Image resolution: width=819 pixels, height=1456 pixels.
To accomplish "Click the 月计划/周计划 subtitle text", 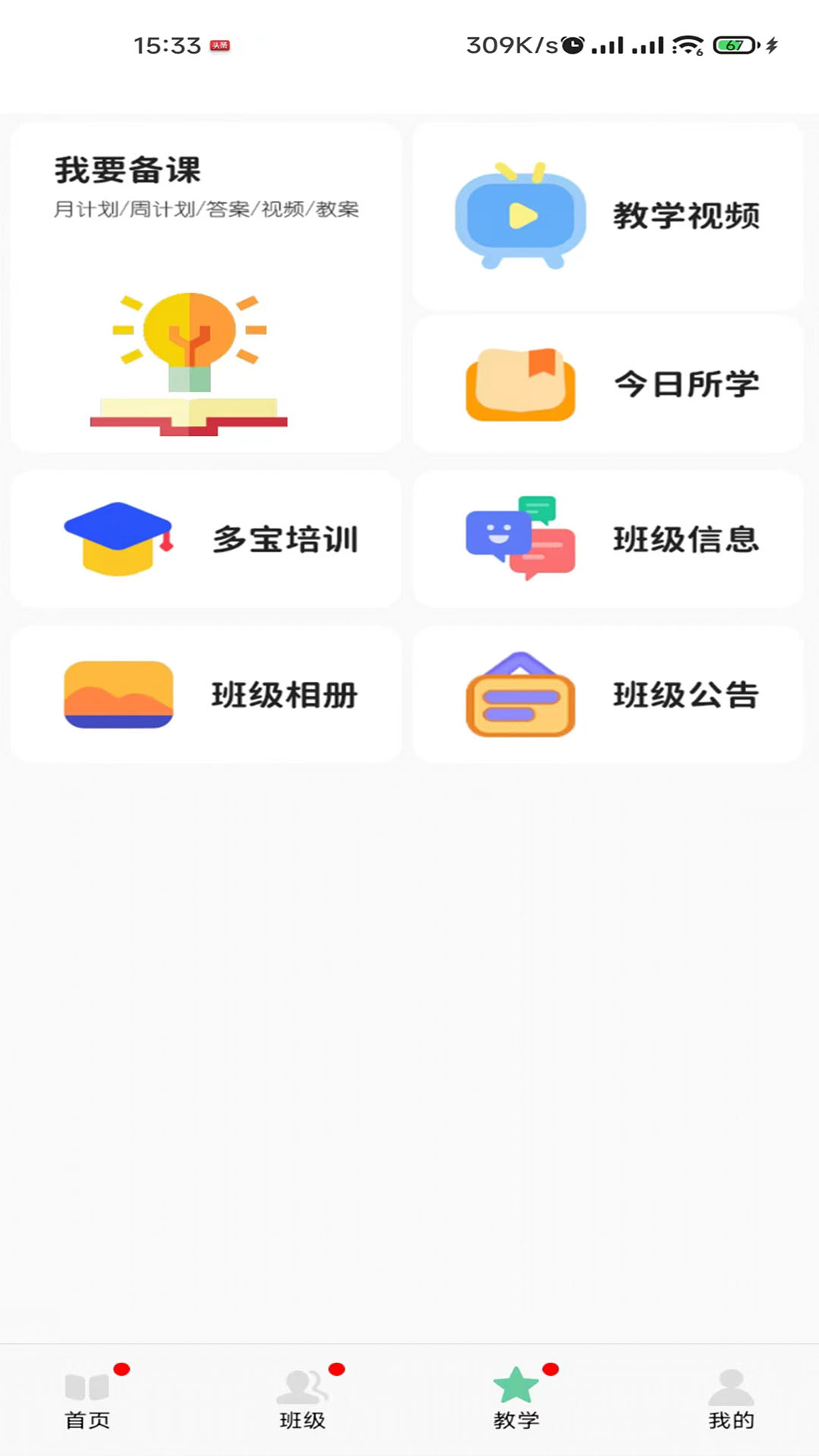I will (208, 210).
